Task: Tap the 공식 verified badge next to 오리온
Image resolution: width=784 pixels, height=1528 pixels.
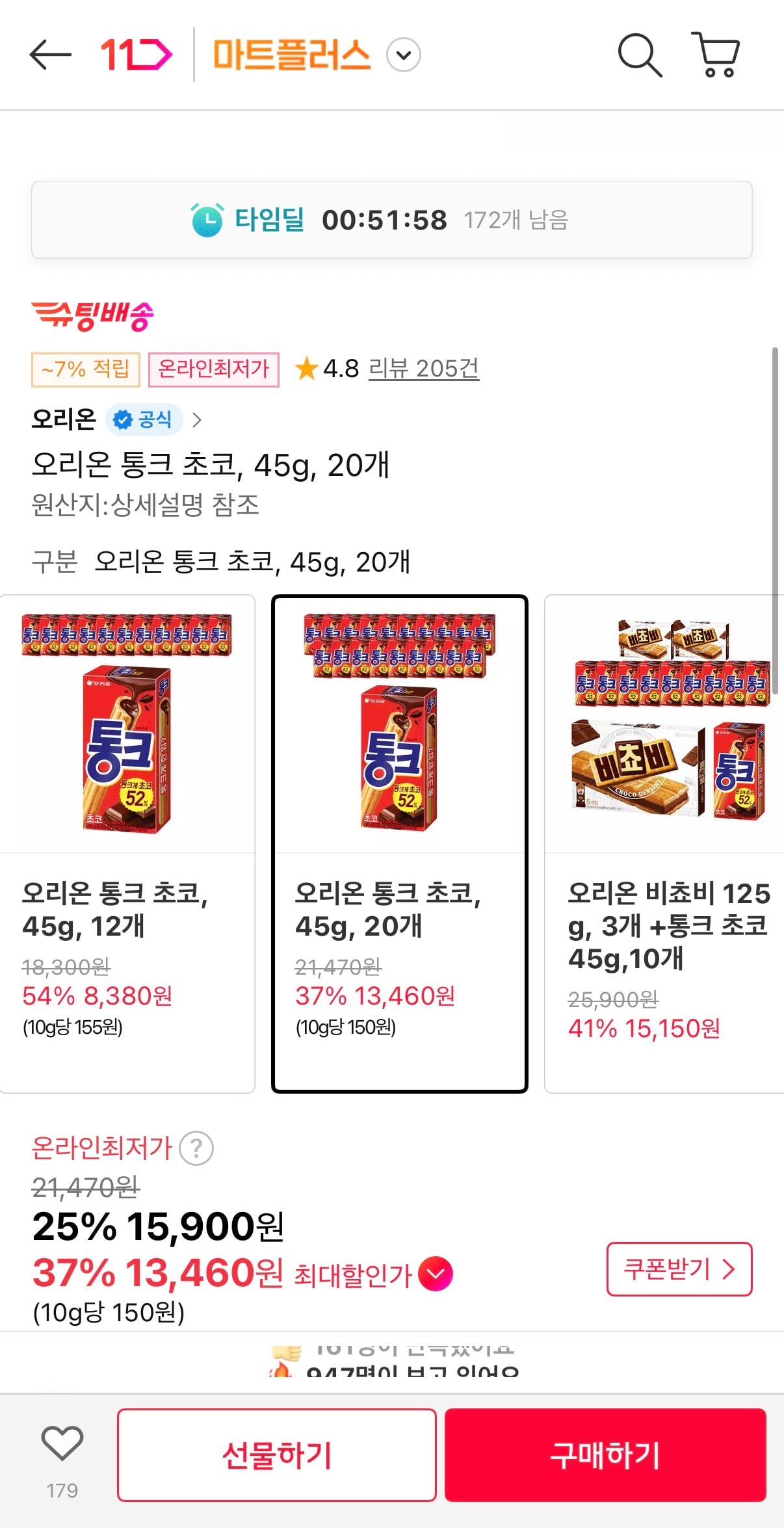Action: pos(143,419)
